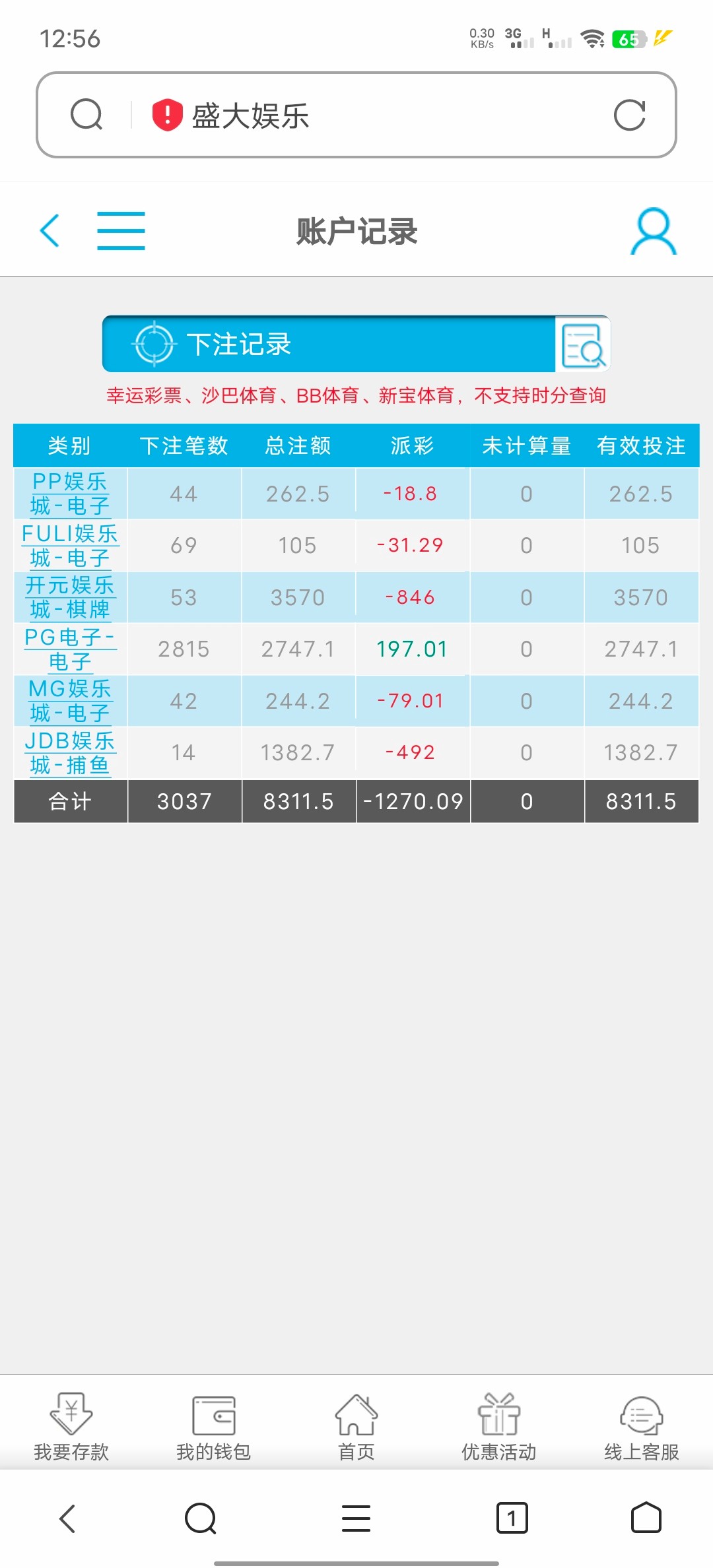Open PP娱乐城-电子 record link
The width and height of the screenshot is (713, 1568).
(x=69, y=494)
